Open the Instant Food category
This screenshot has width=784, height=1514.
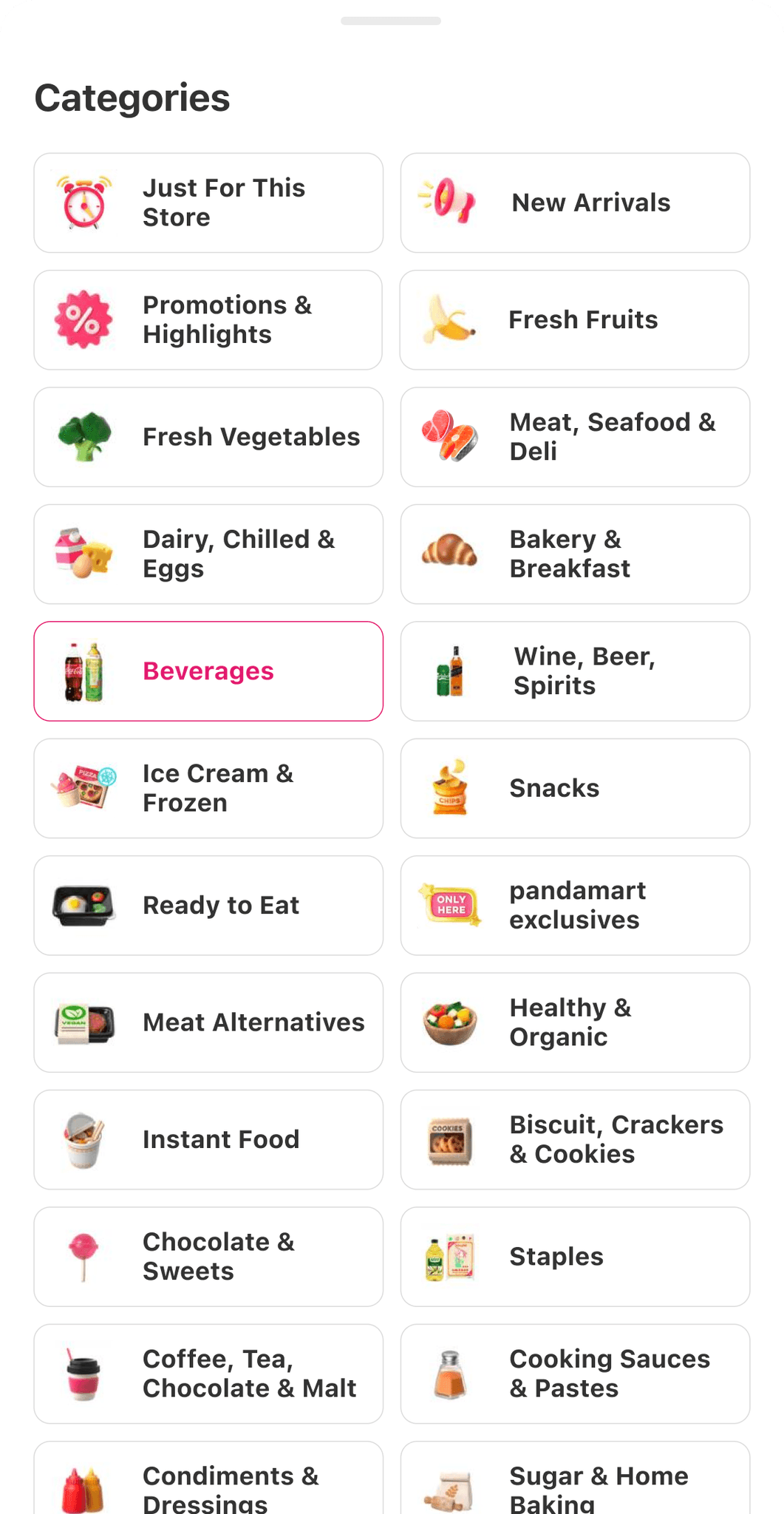208,1140
